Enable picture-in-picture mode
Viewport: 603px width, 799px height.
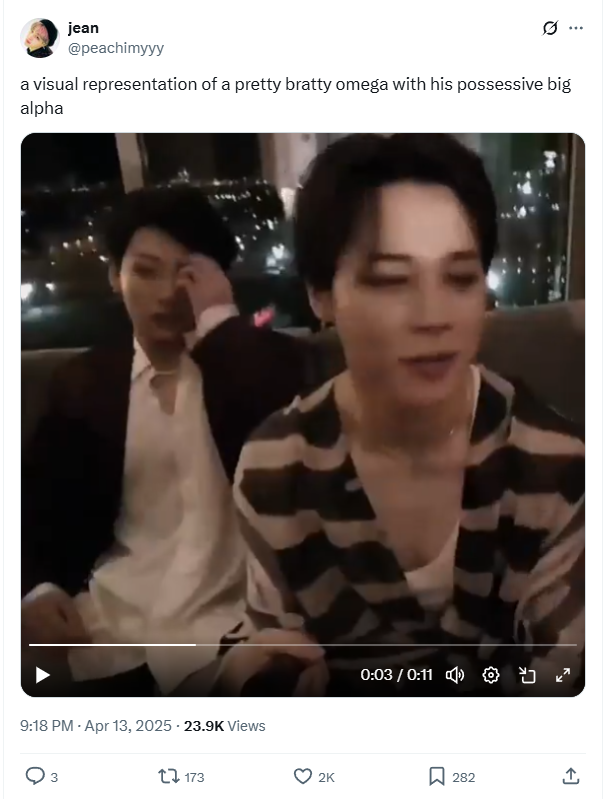[x=527, y=675]
